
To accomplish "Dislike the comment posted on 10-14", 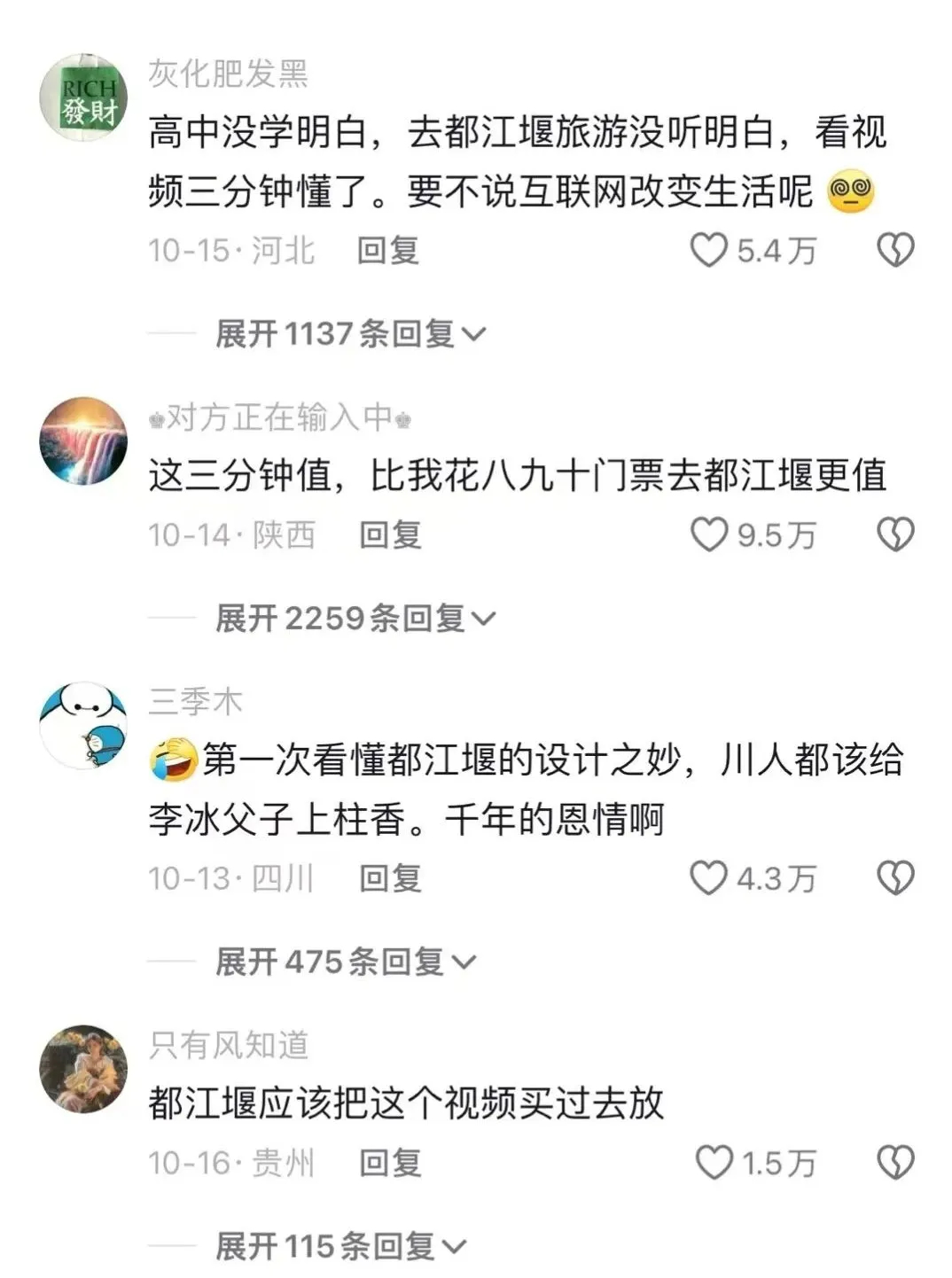I will click(x=895, y=534).
